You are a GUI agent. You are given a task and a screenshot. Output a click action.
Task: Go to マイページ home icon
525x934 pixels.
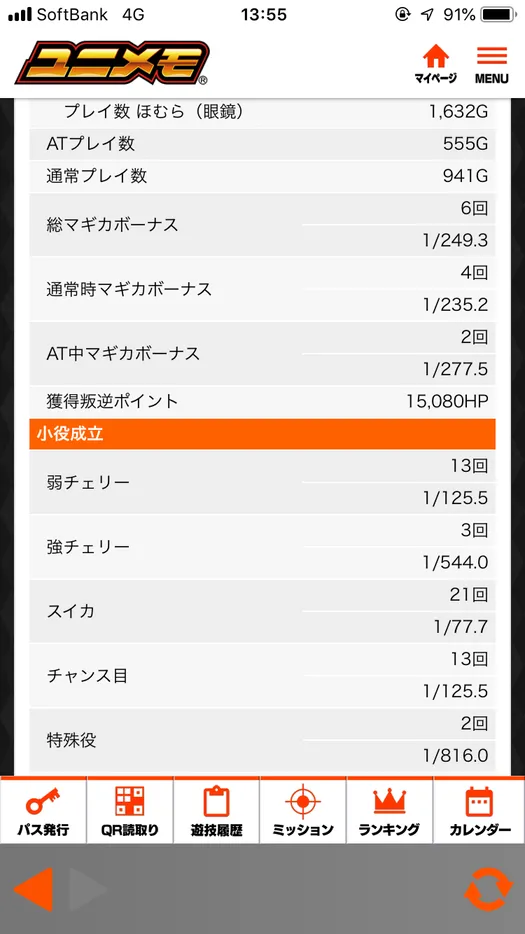point(436,64)
